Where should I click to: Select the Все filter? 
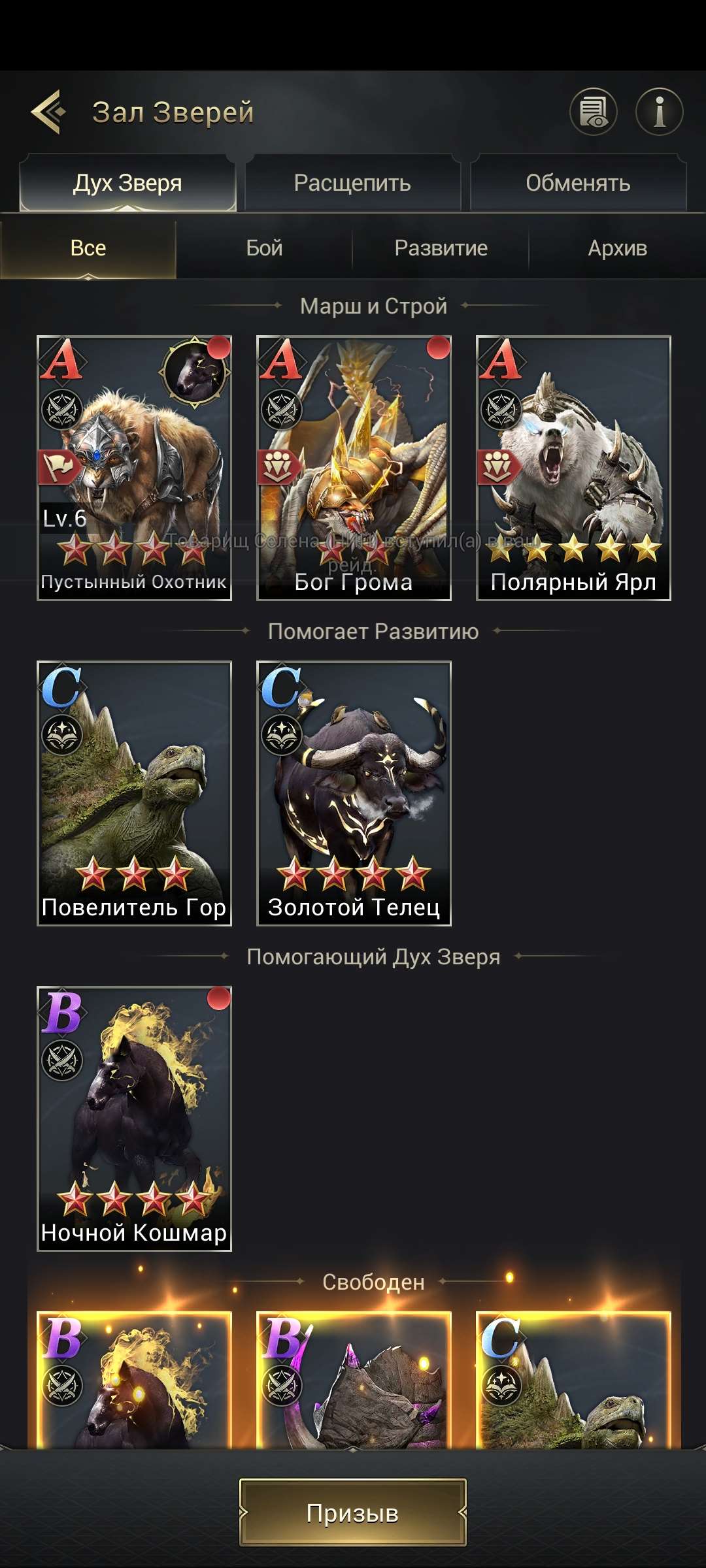[88, 248]
